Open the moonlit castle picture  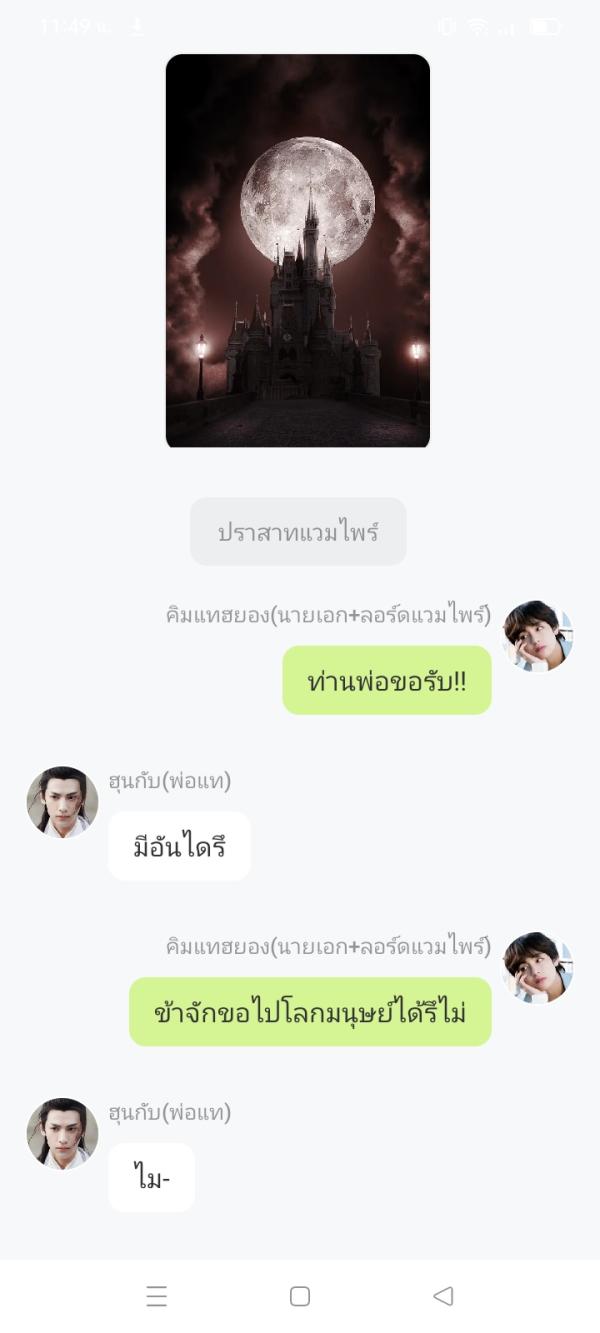point(297,250)
